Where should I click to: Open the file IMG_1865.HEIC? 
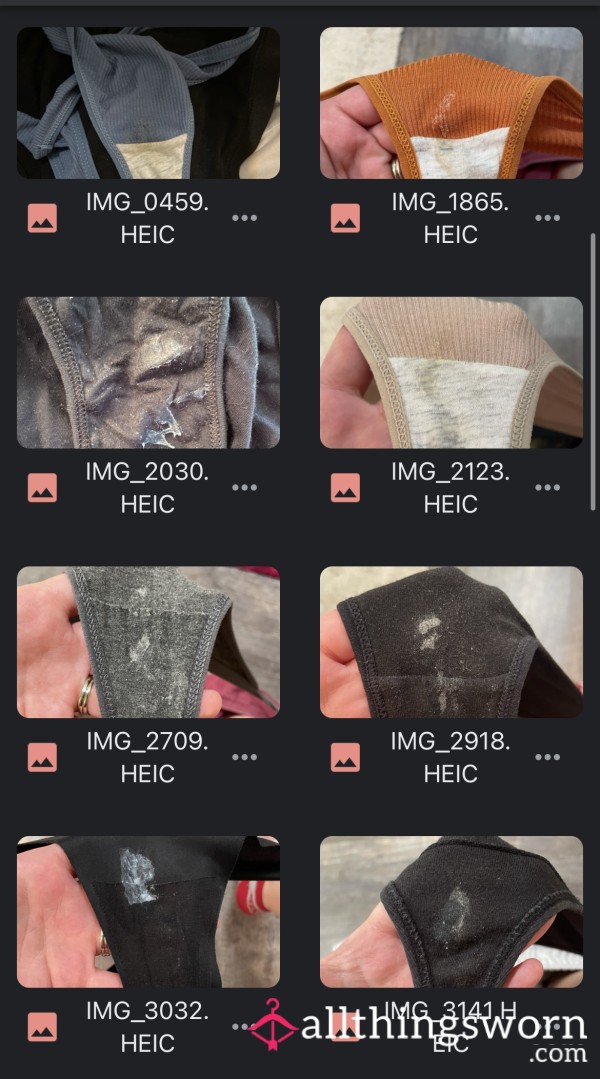451,103
